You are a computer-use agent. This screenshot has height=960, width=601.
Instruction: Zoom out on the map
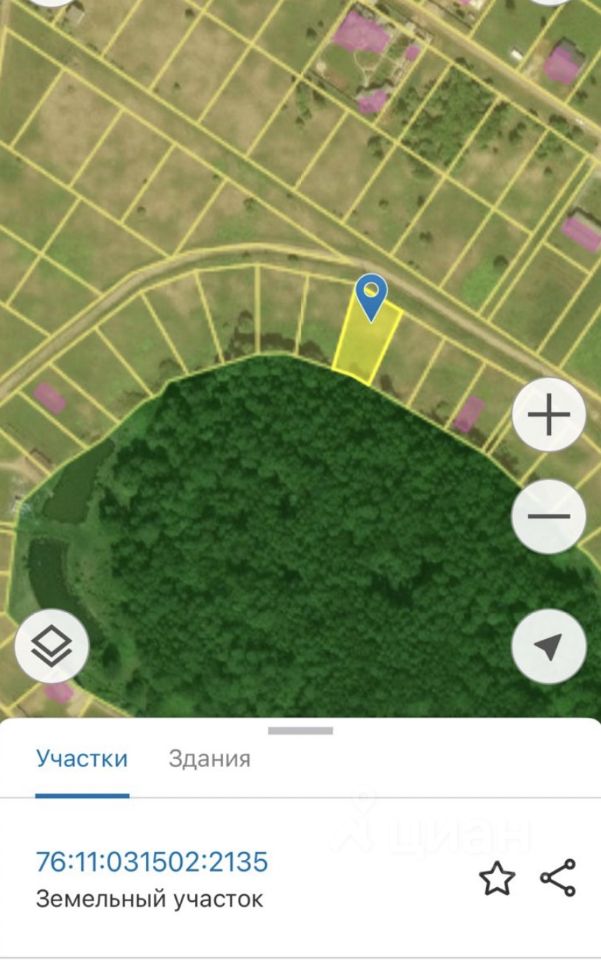[x=548, y=517]
